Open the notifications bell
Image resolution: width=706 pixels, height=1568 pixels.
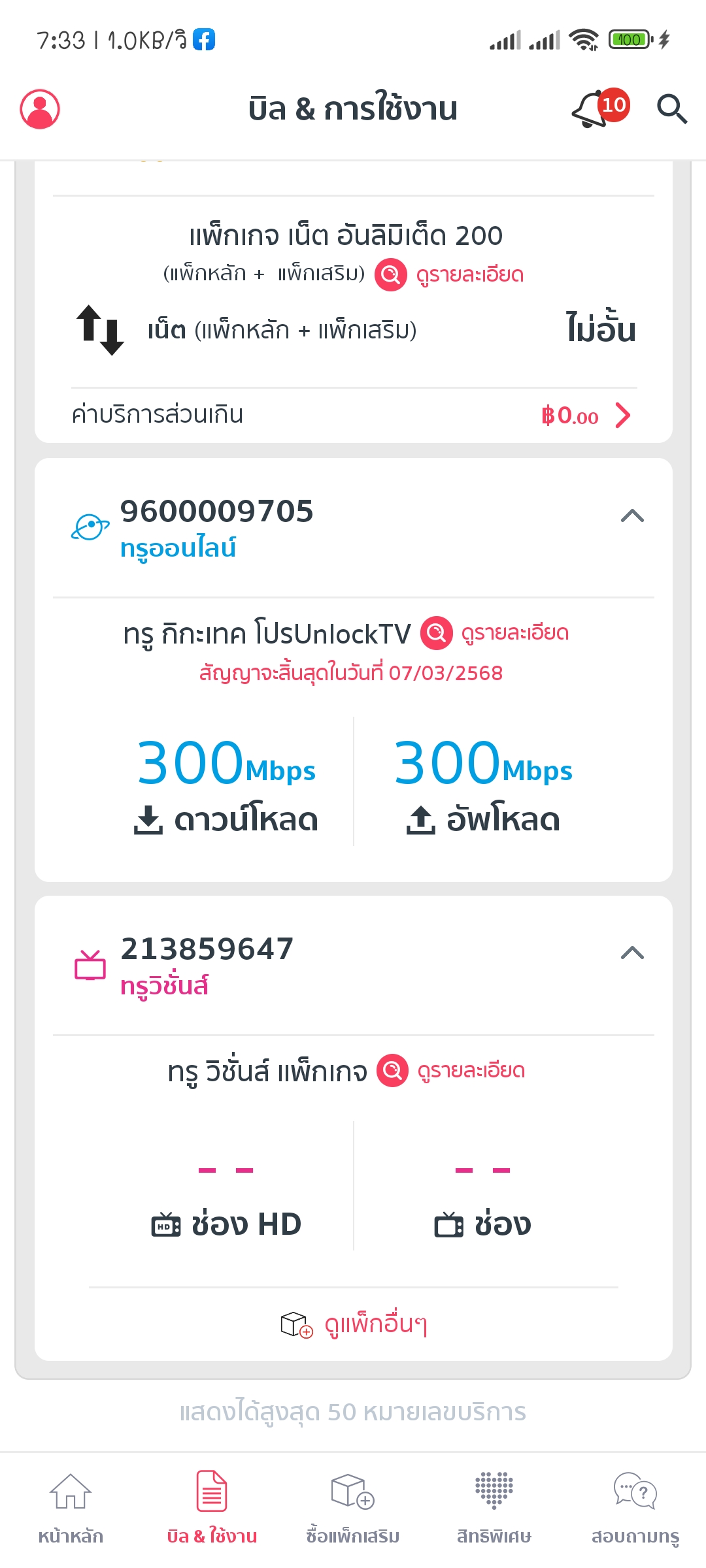pyautogui.click(x=594, y=109)
